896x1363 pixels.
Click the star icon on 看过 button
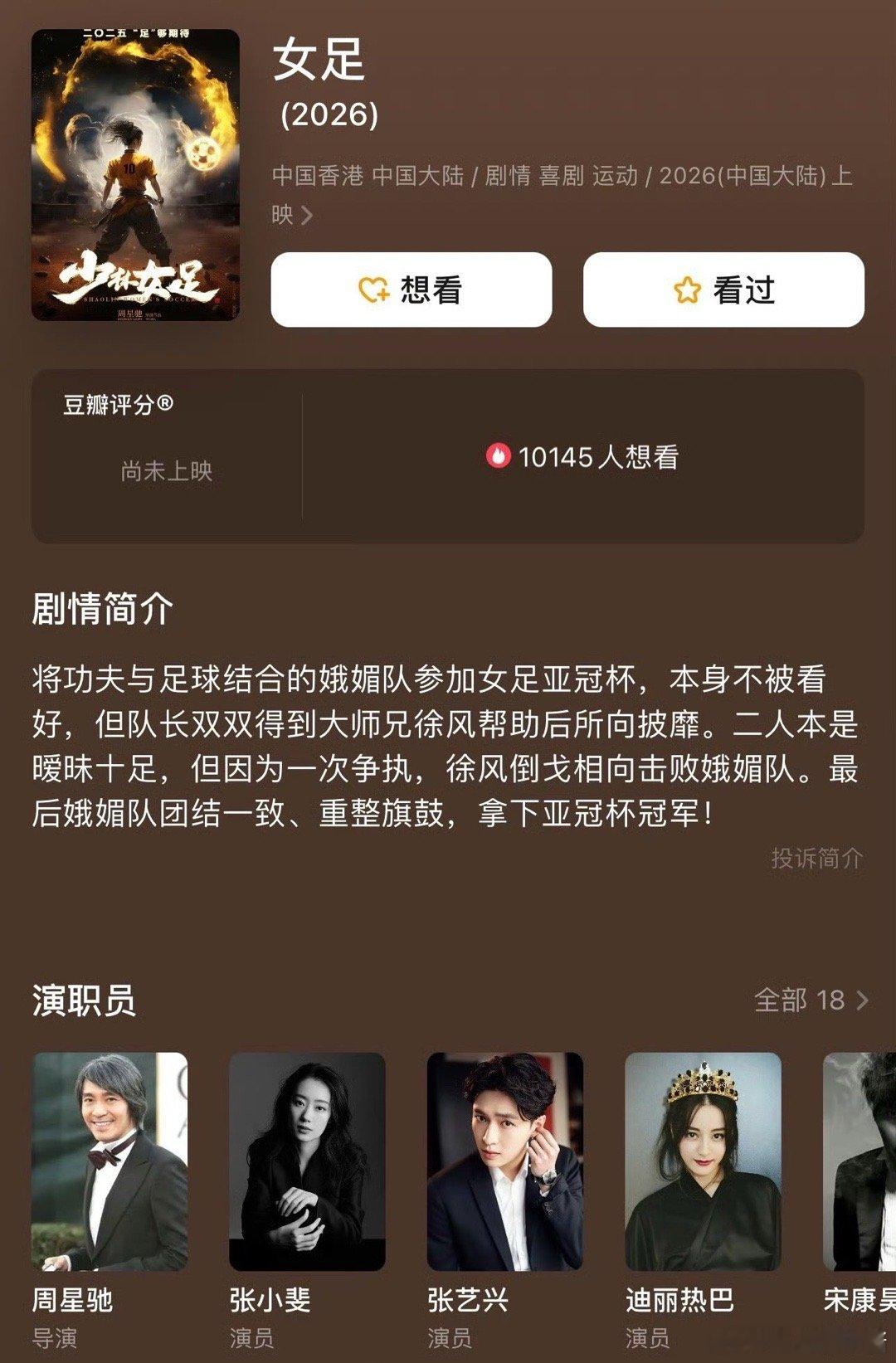click(x=686, y=288)
